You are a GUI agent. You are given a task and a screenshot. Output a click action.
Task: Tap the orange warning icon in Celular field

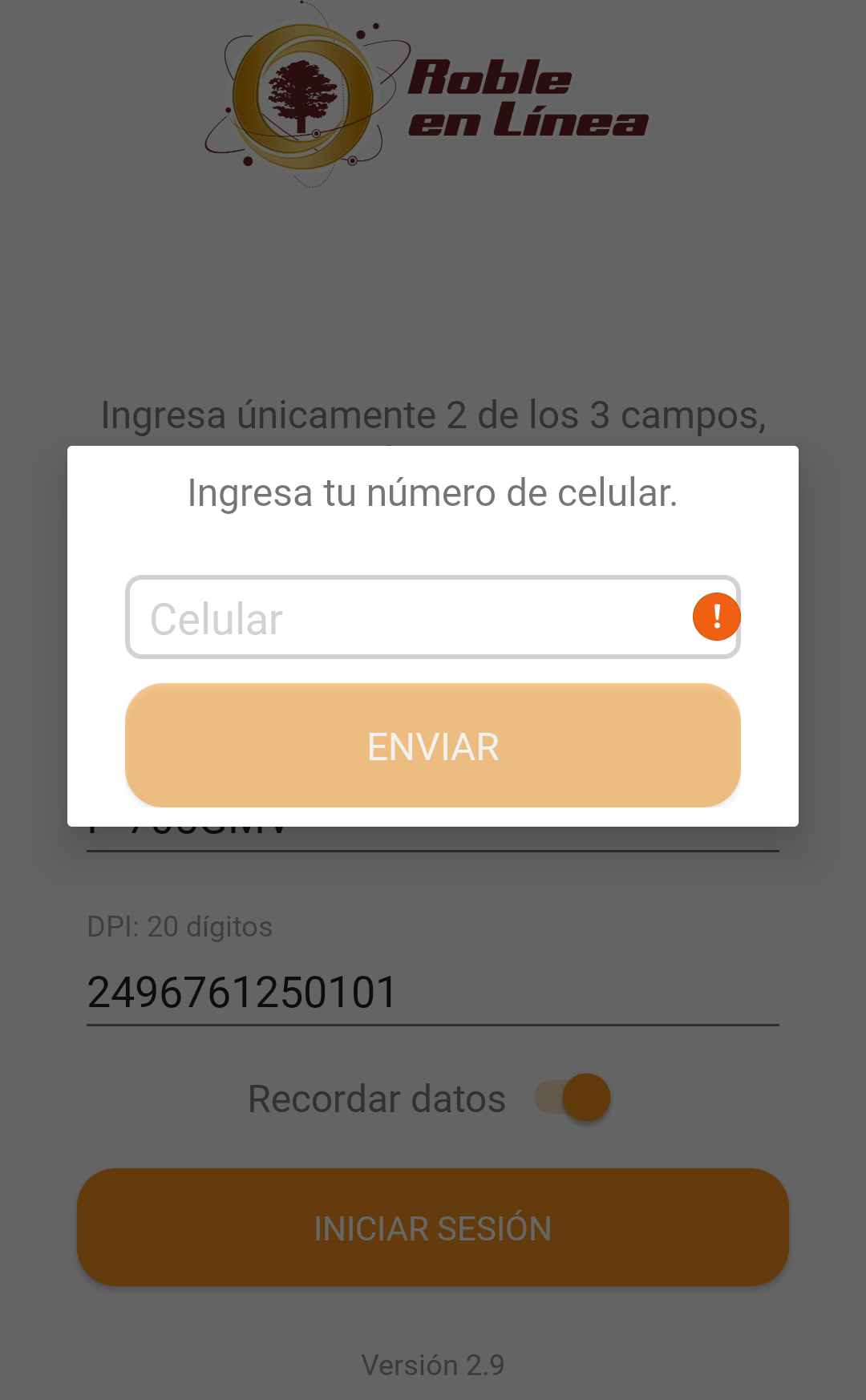pos(716,617)
